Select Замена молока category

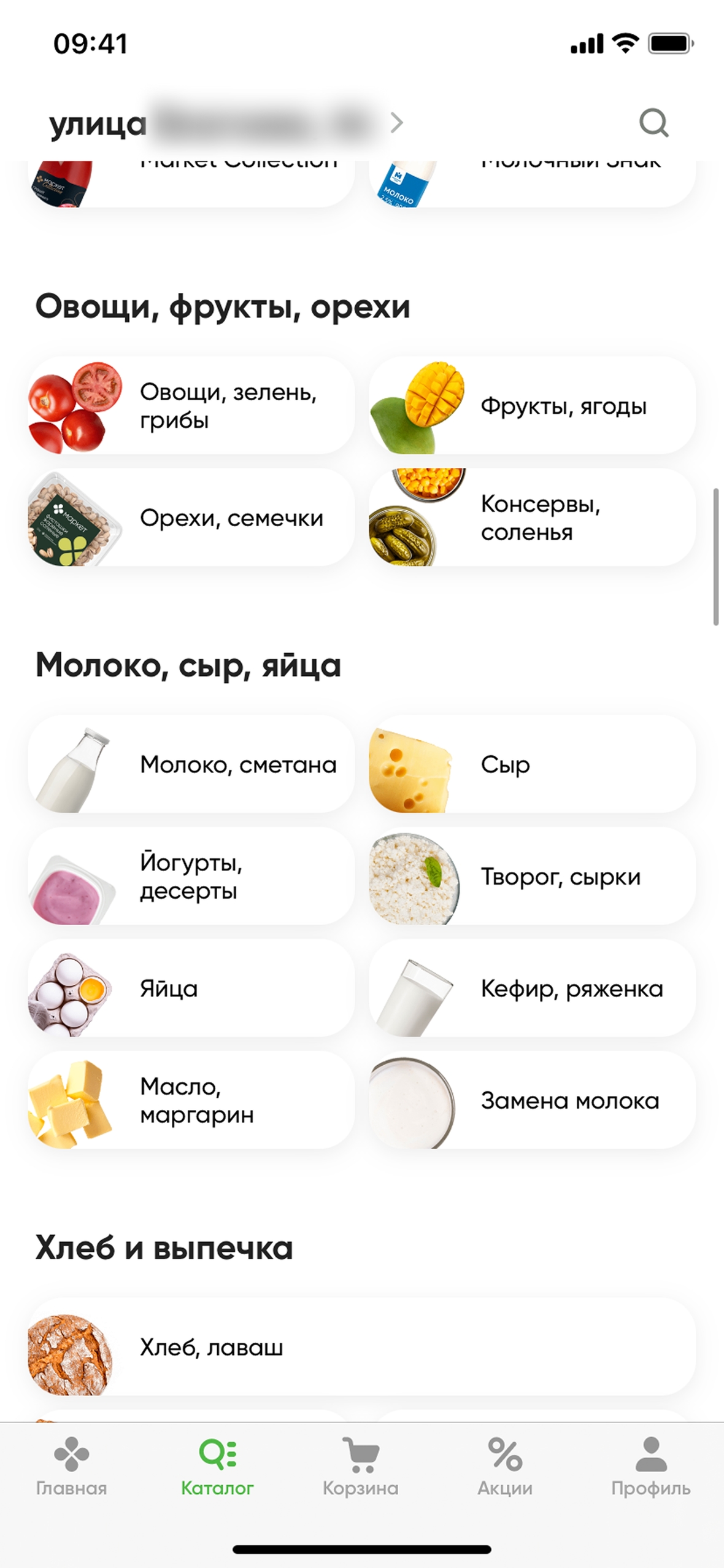point(531,1100)
